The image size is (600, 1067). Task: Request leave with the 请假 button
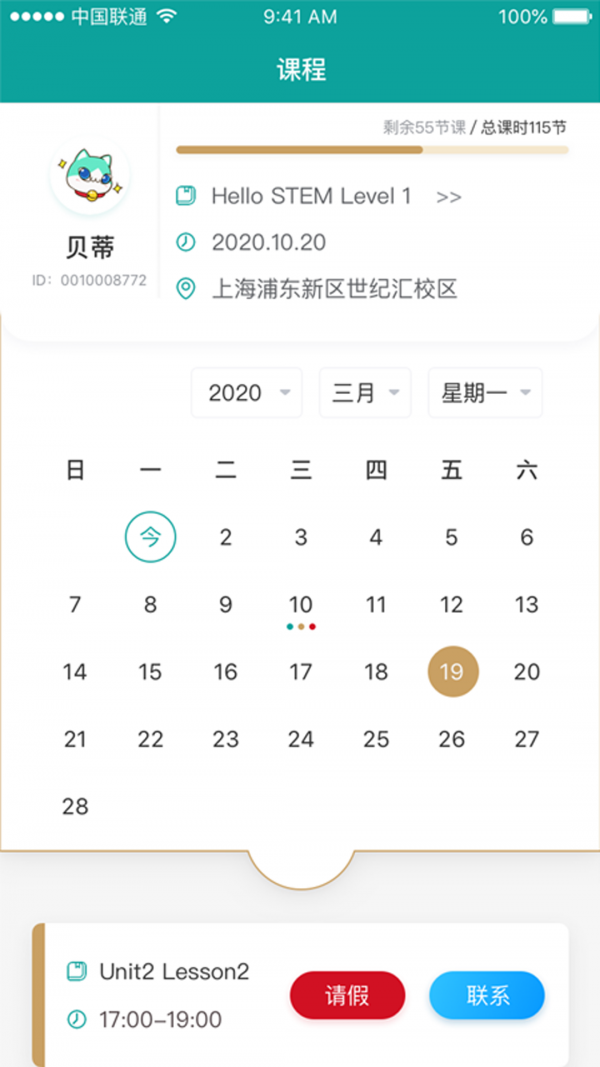(x=348, y=996)
